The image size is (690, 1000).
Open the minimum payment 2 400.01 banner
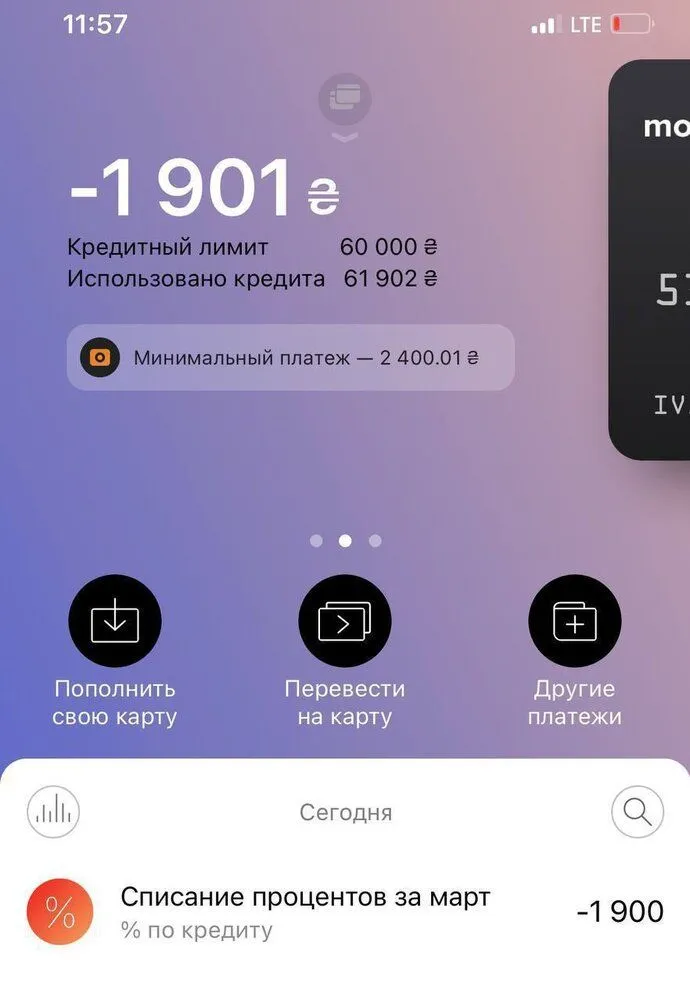(x=290, y=357)
